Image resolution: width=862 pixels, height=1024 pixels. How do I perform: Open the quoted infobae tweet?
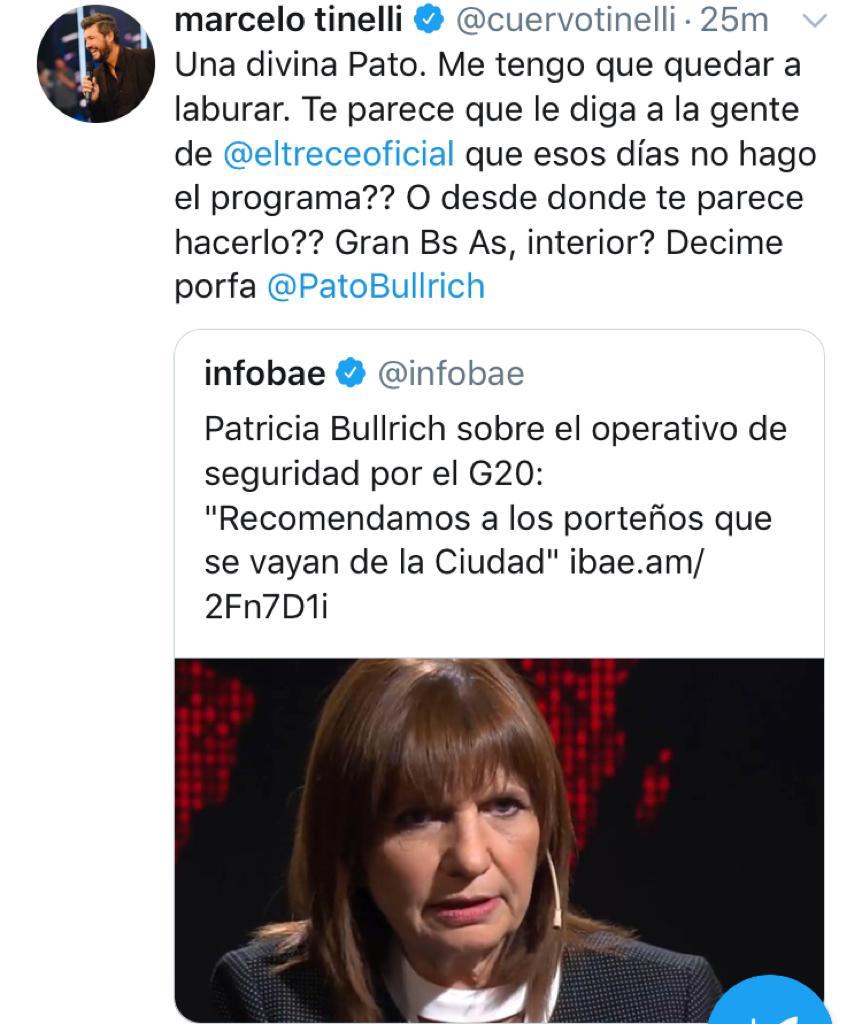tap(499, 676)
